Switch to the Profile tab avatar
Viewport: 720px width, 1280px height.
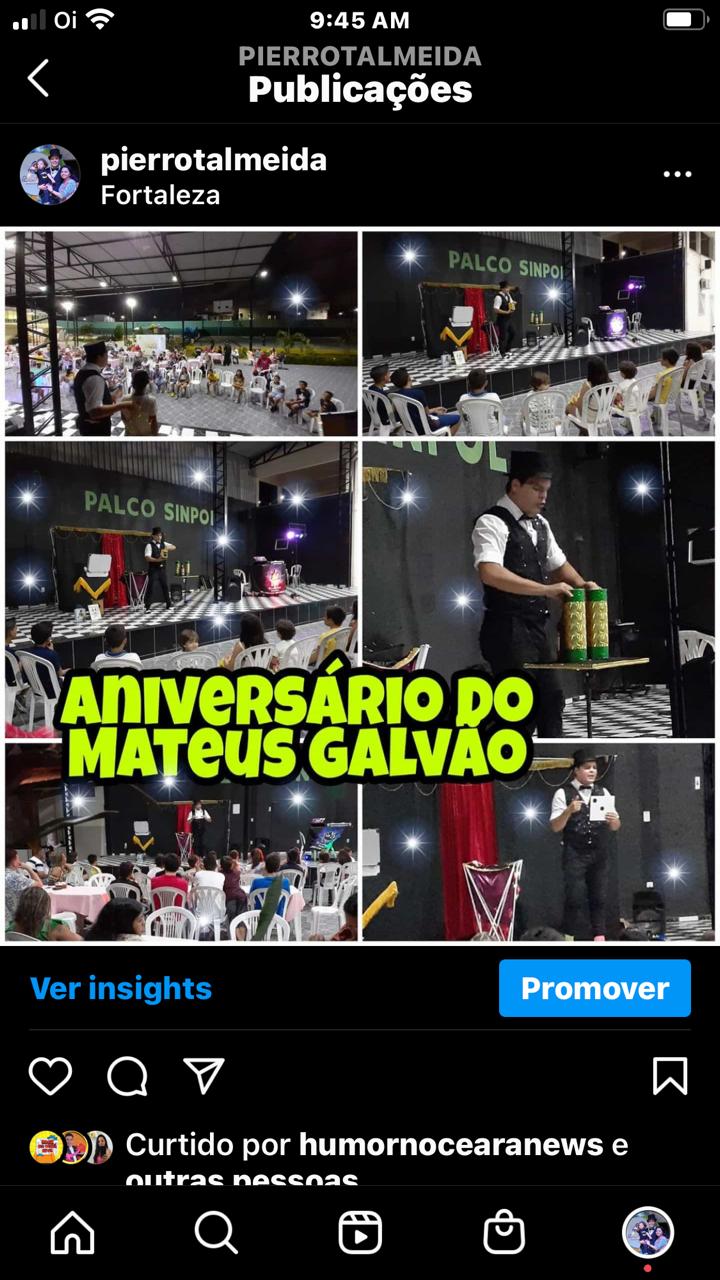(648, 1232)
